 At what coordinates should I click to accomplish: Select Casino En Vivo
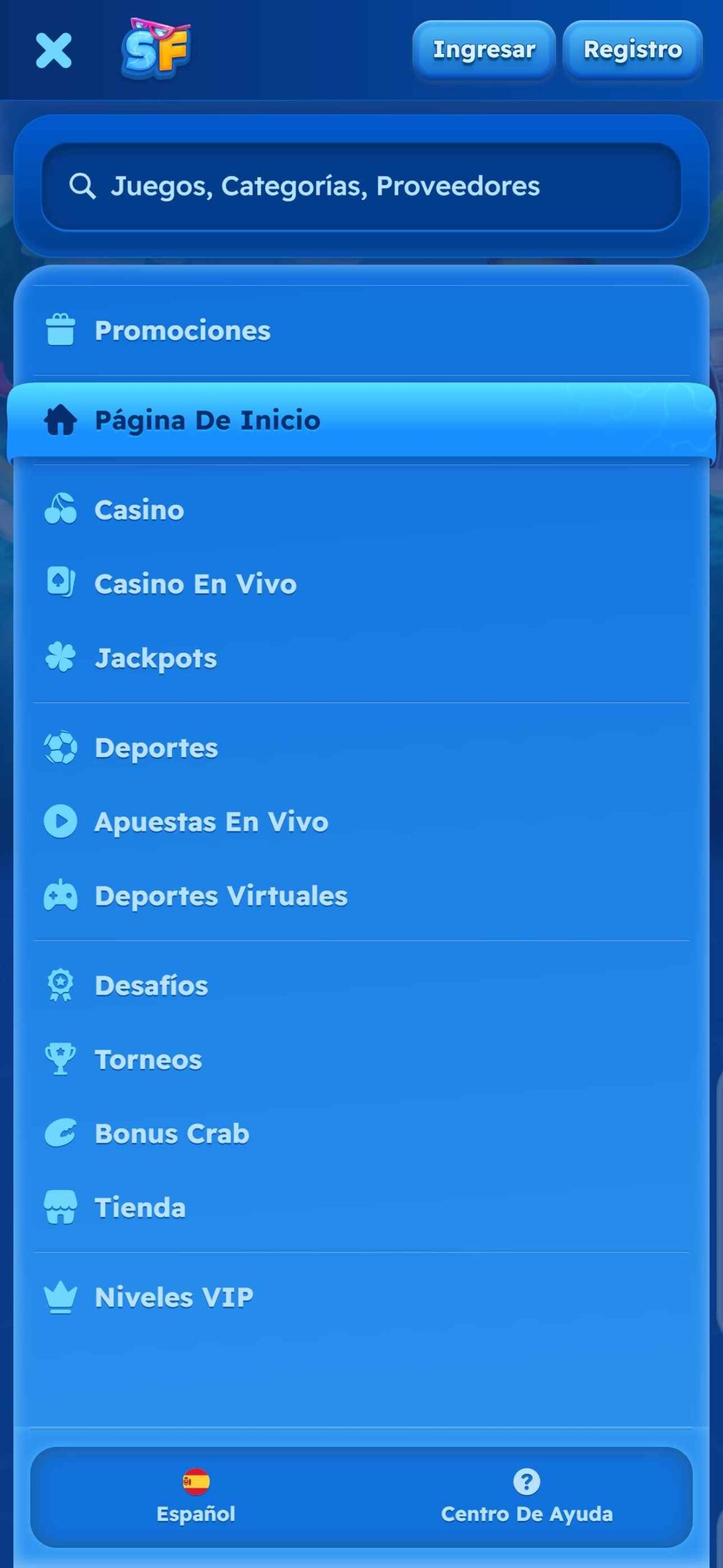pyautogui.click(x=361, y=584)
